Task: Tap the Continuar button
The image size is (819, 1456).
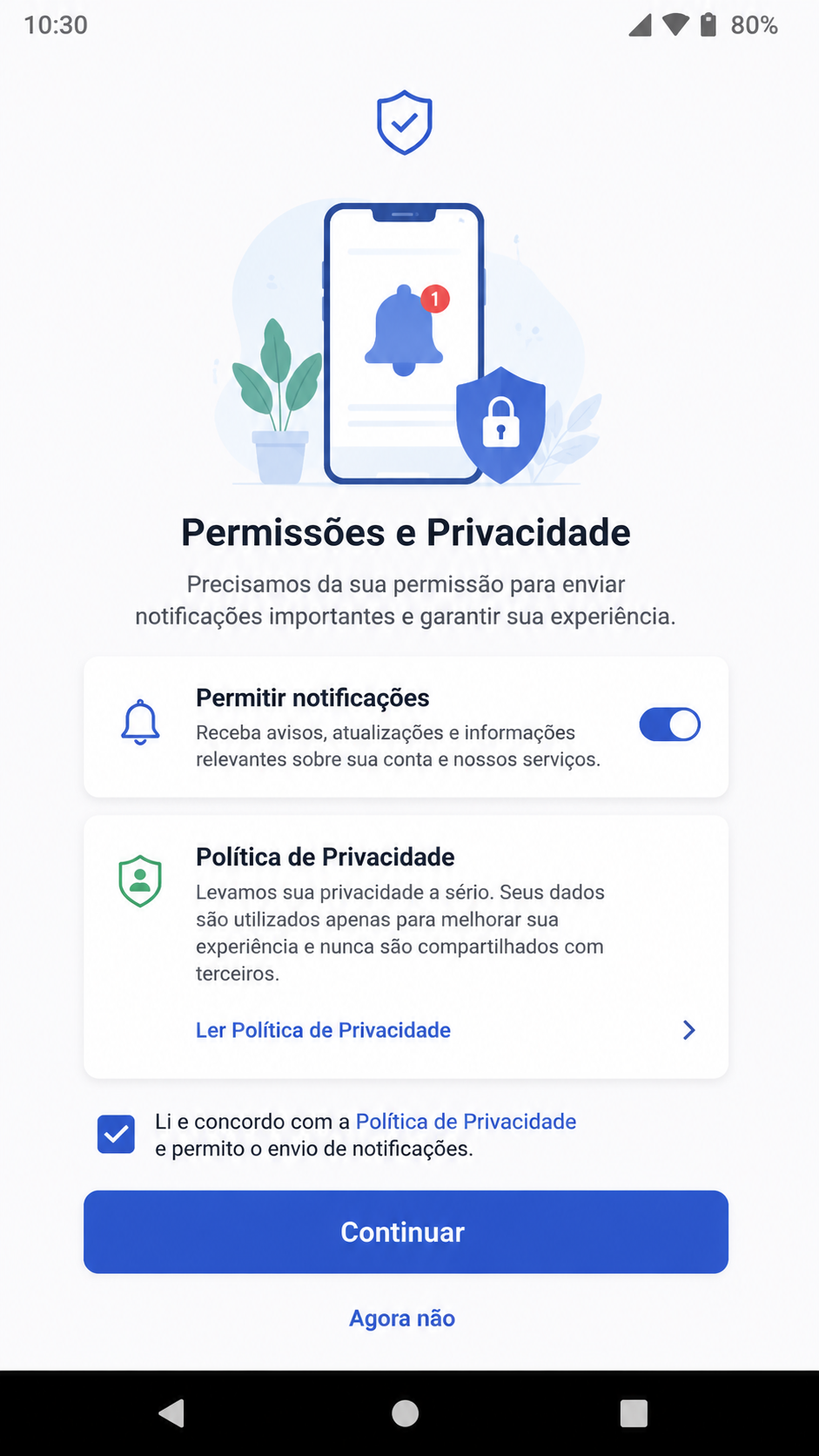Action: tap(406, 1231)
